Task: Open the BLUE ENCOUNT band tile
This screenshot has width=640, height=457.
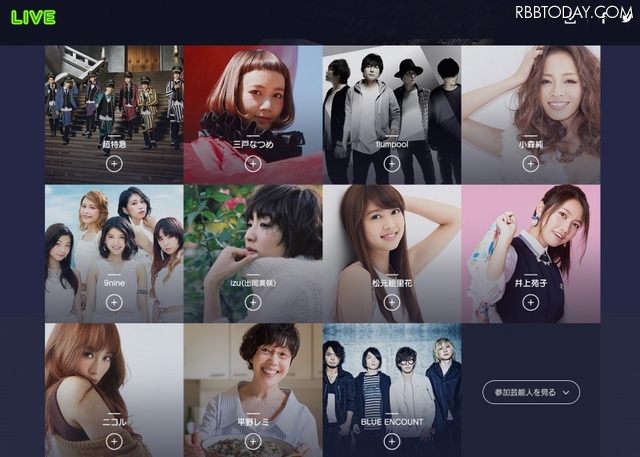Action: [x=392, y=390]
